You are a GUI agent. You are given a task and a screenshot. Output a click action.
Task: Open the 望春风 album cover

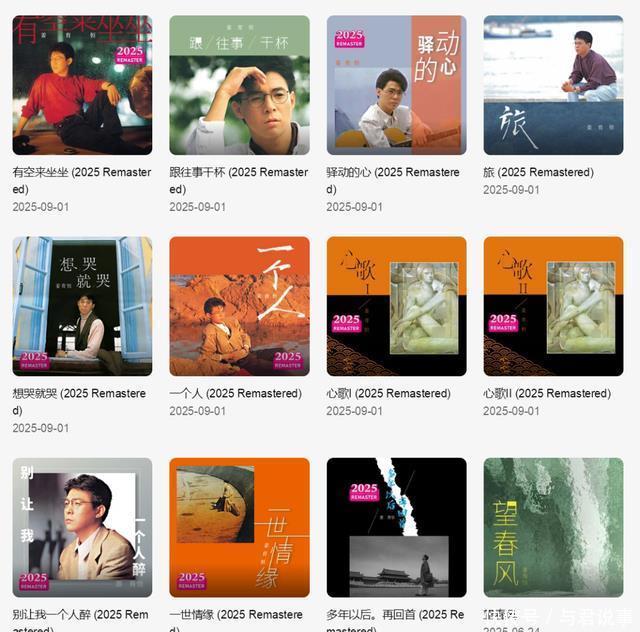553,527
